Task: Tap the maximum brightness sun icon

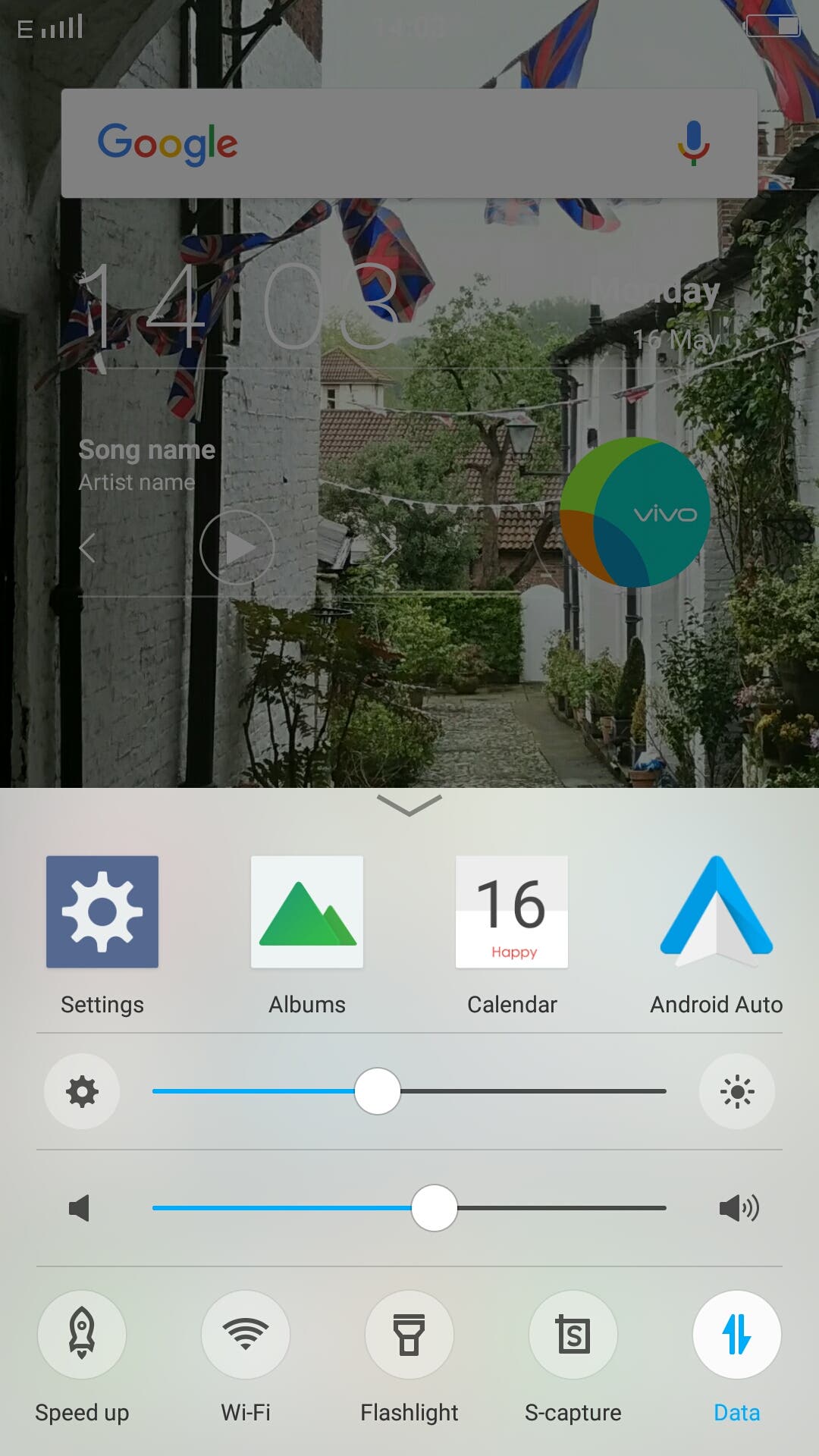Action: pyautogui.click(x=737, y=1091)
